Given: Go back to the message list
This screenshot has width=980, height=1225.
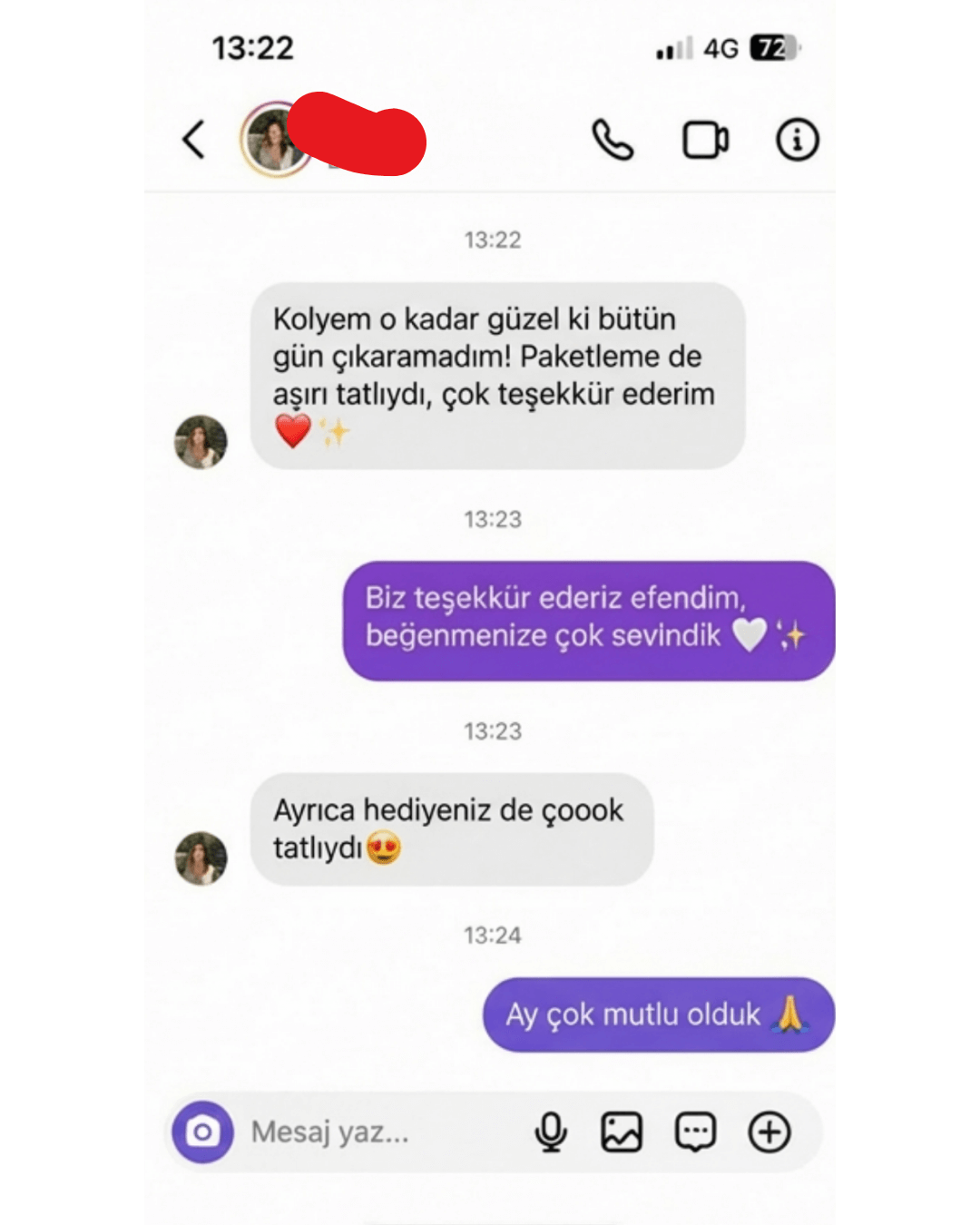Looking at the screenshot, I should [193, 140].
